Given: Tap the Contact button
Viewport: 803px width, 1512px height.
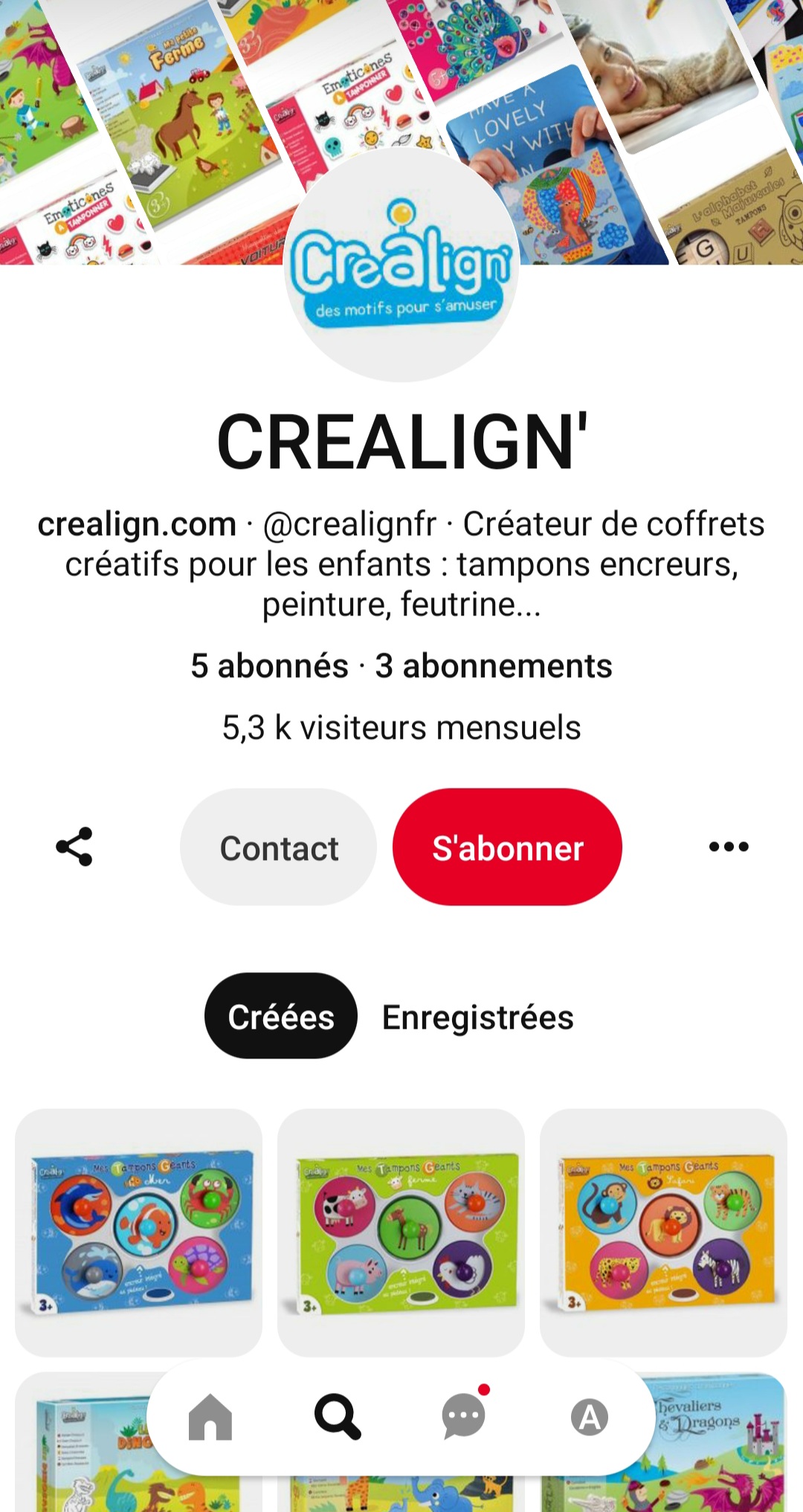Looking at the screenshot, I should (x=278, y=847).
